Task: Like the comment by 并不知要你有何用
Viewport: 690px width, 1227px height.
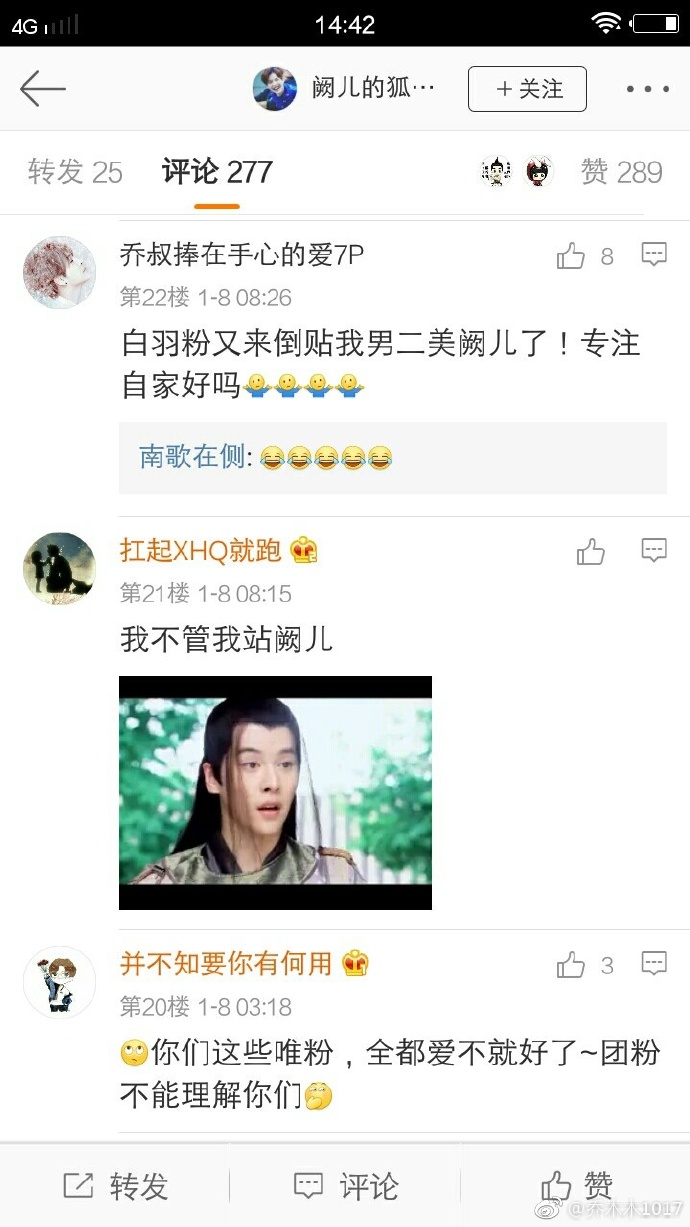Action: click(x=585, y=965)
